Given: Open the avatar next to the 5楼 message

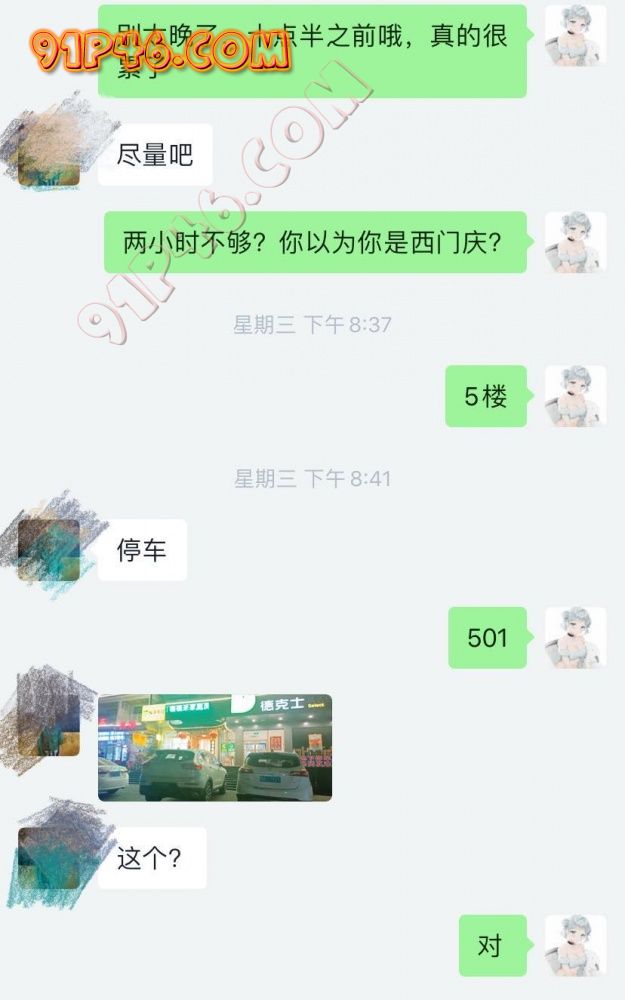Looking at the screenshot, I should 575,396.
